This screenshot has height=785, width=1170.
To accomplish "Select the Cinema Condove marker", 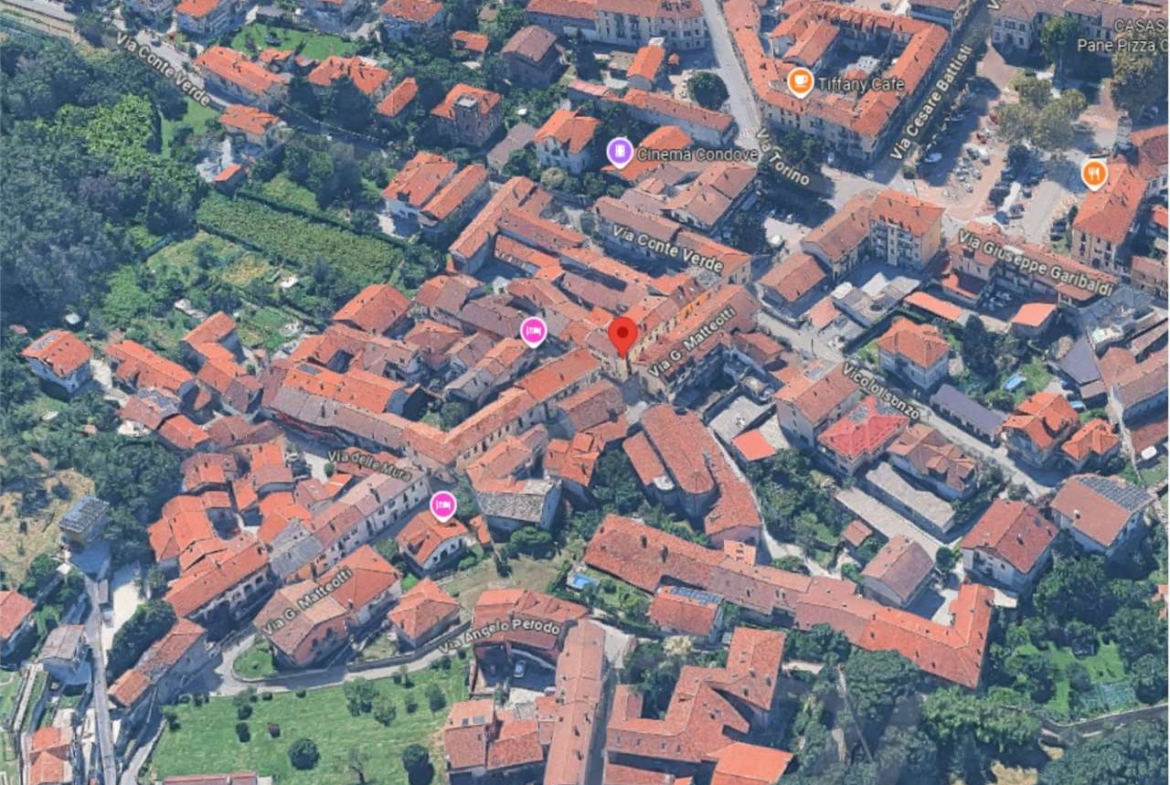I will click(x=620, y=153).
